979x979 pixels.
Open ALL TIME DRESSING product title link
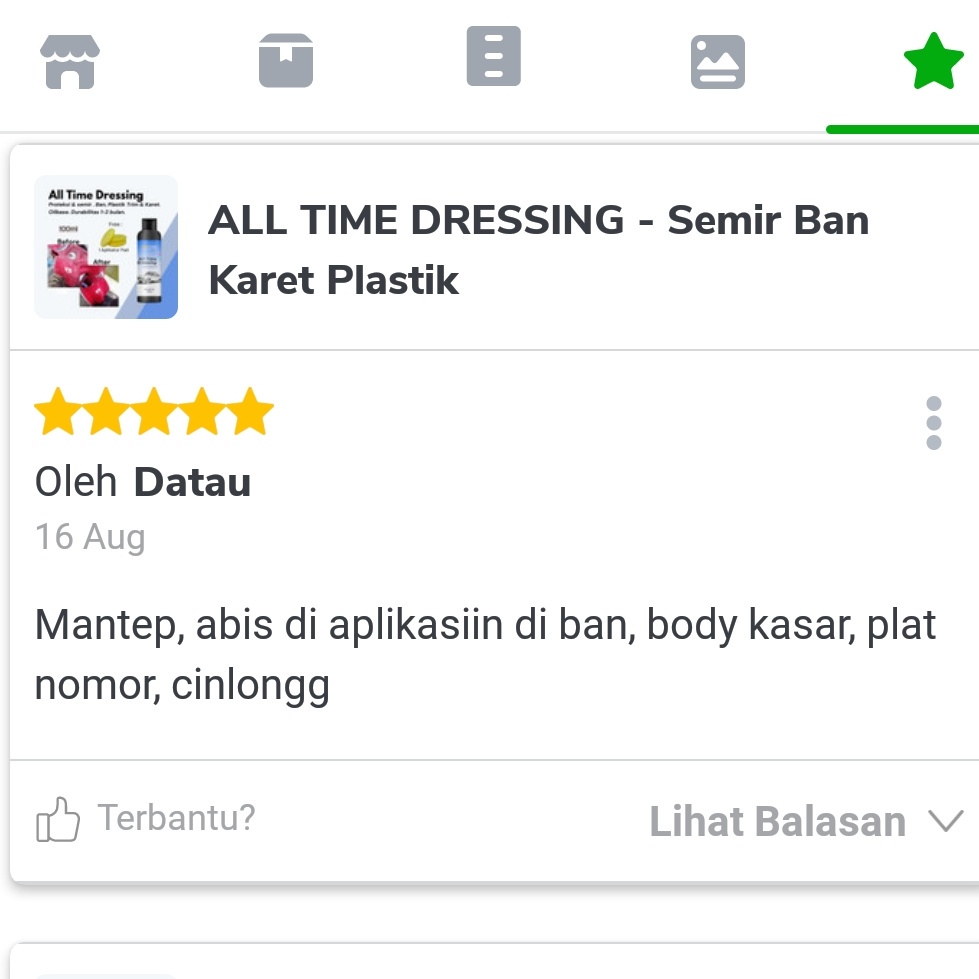538,249
